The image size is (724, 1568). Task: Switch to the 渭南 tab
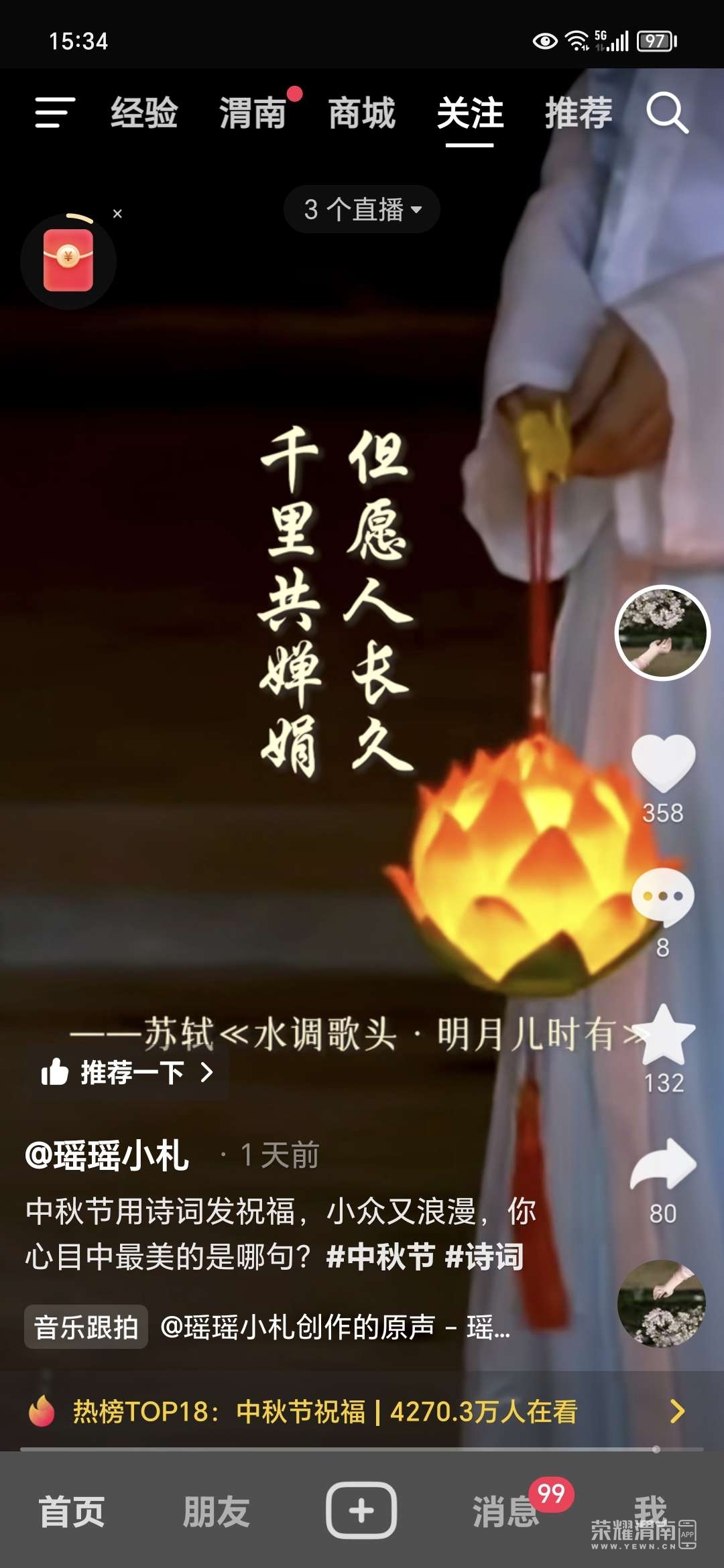tap(253, 113)
